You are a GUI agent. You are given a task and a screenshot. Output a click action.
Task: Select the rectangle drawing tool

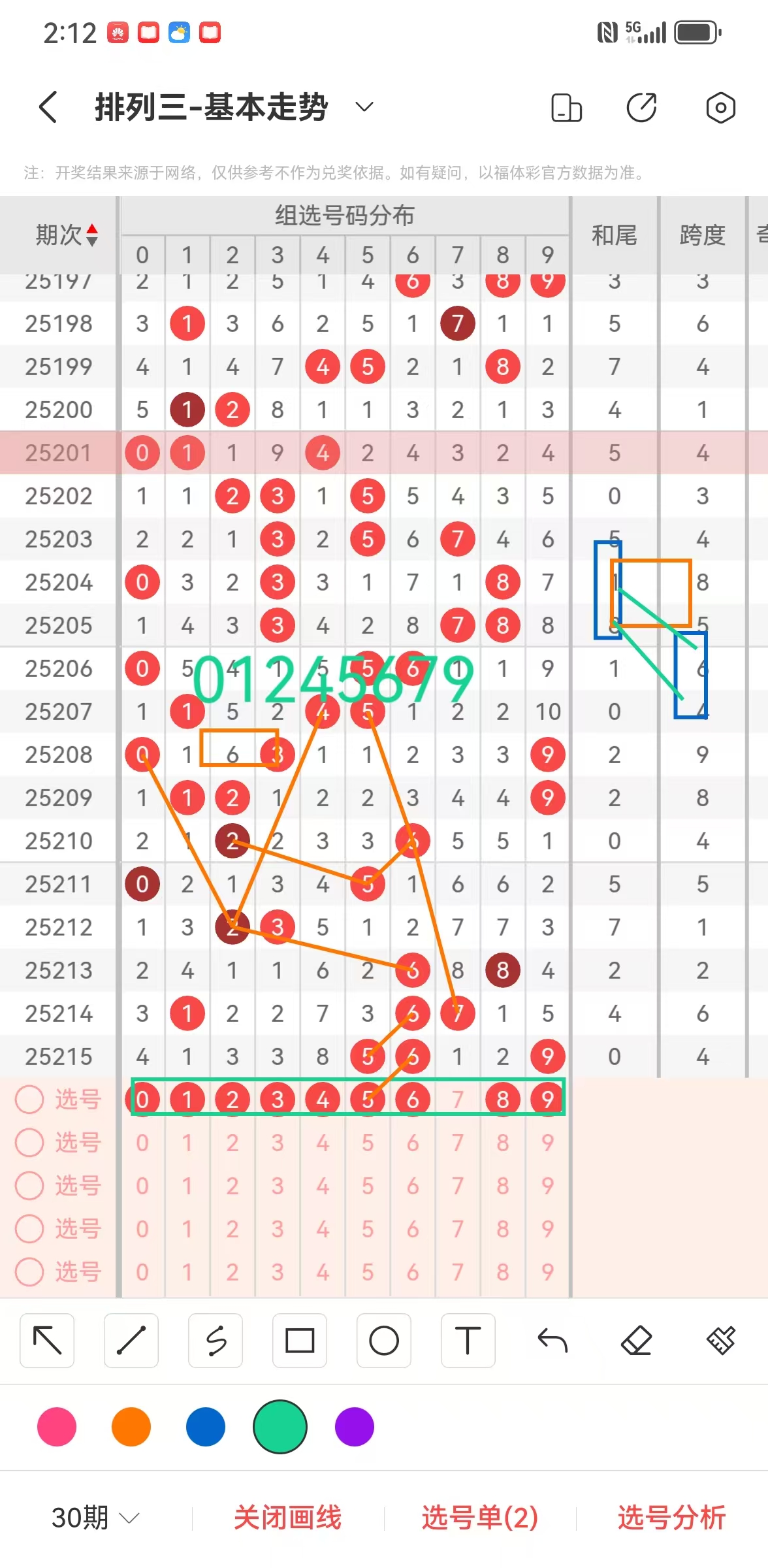pos(300,1341)
